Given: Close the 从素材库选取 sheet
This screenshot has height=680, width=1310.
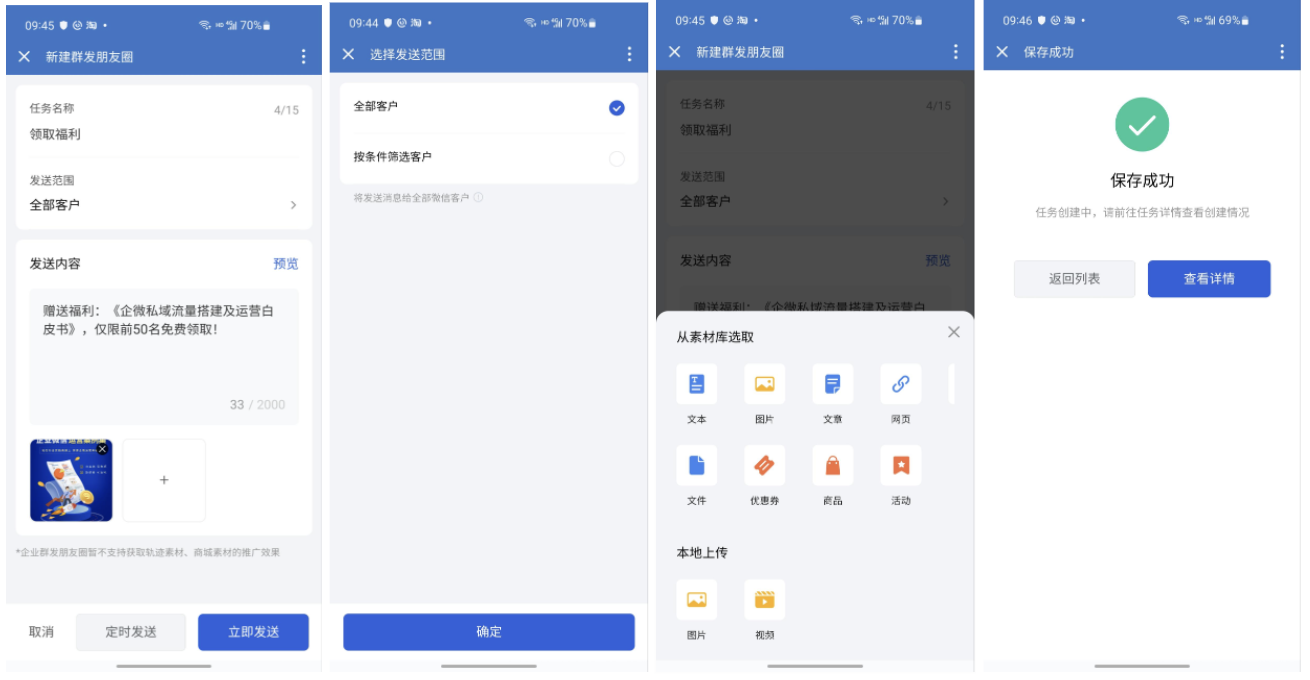Looking at the screenshot, I should point(953,332).
